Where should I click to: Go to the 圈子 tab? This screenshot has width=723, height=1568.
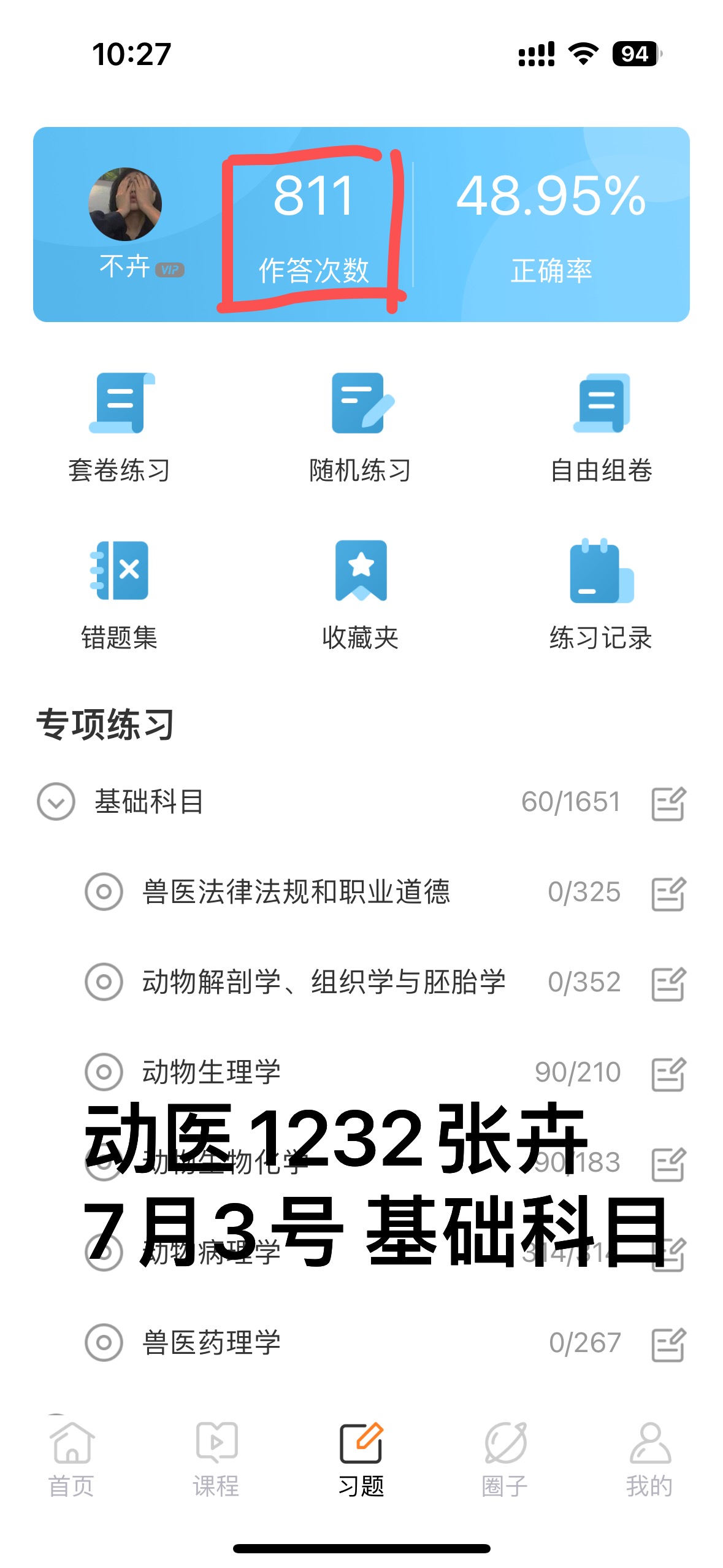click(505, 1459)
